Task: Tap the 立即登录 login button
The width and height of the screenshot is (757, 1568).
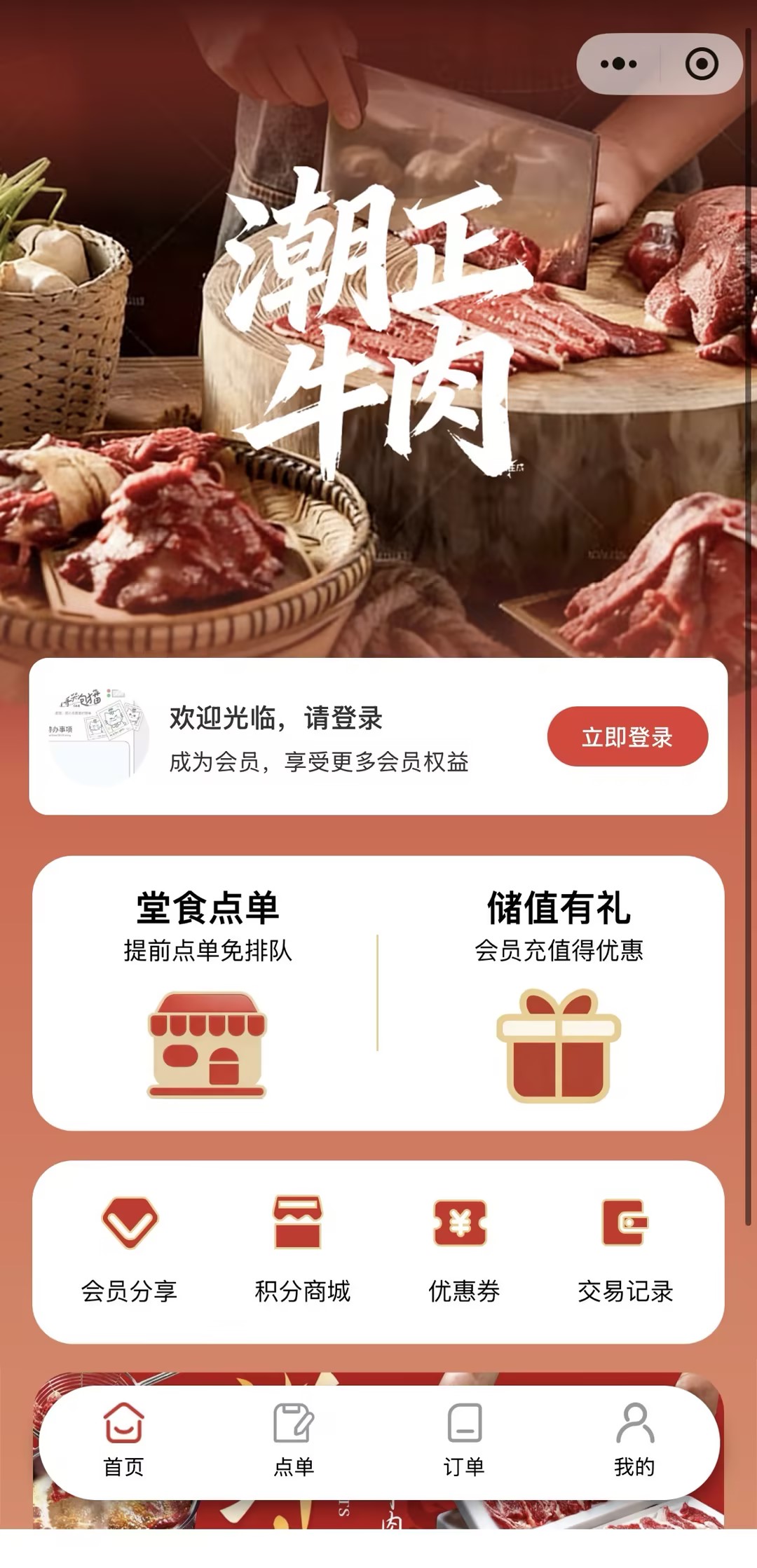Action: [x=627, y=736]
